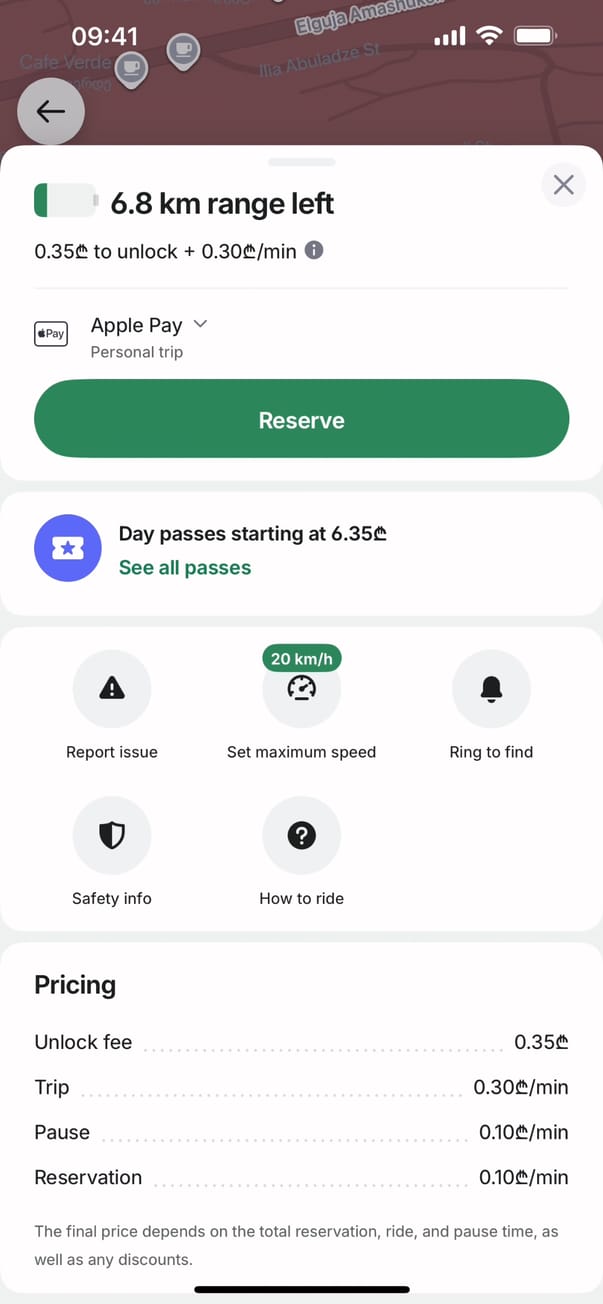Reserve this scooter
The height and width of the screenshot is (1304, 603).
301,420
